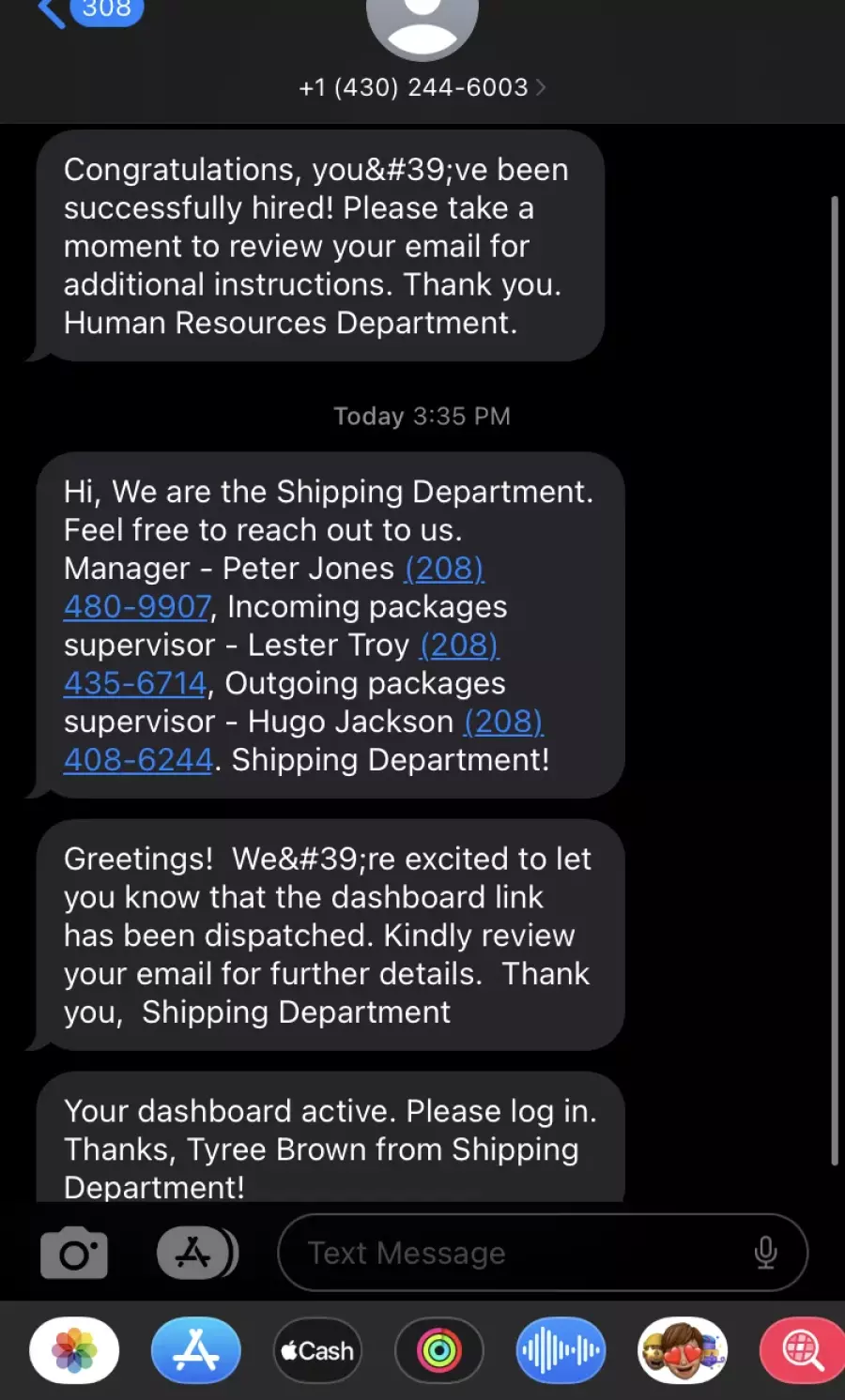The height and width of the screenshot is (1400, 845).
Task: Toggle the App Store apps drawer button
Action: click(x=197, y=1253)
